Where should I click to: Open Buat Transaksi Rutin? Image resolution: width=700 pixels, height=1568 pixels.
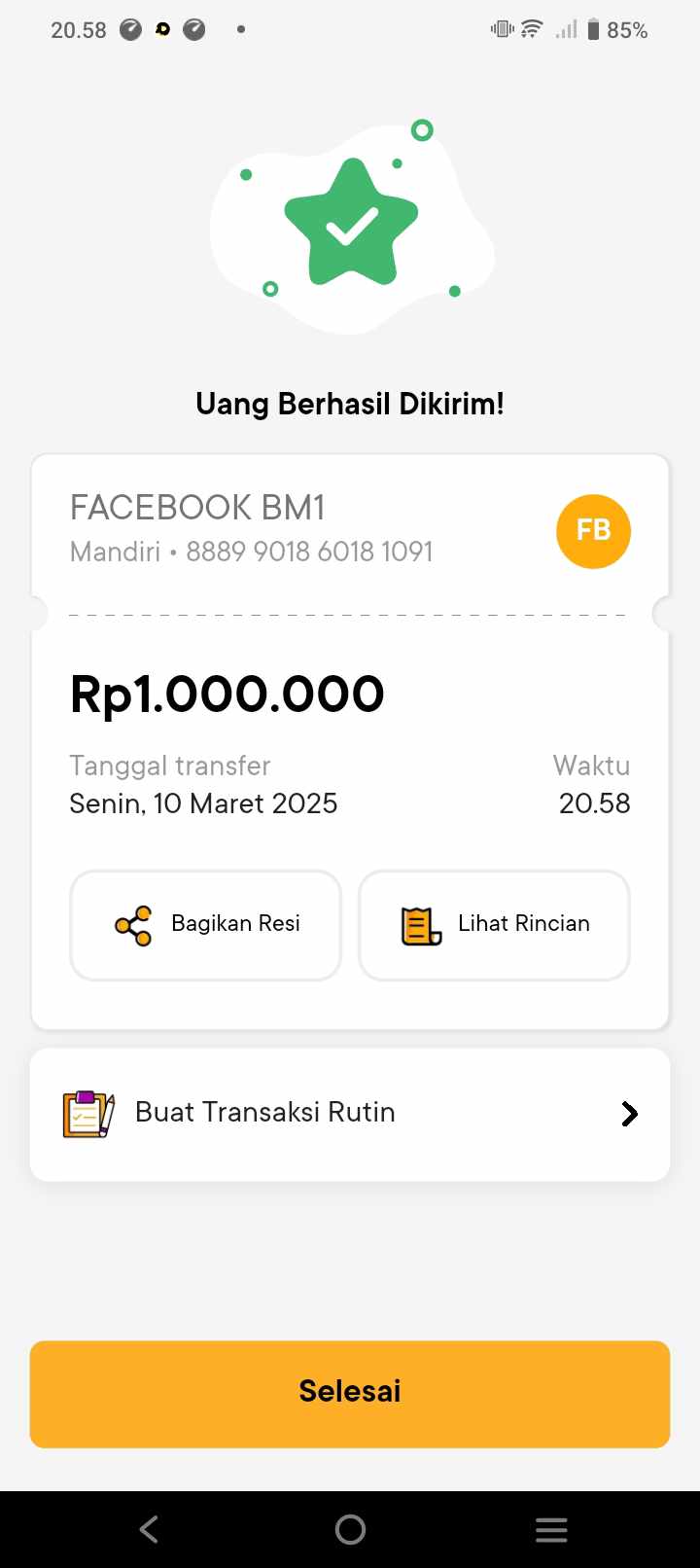pos(350,1114)
